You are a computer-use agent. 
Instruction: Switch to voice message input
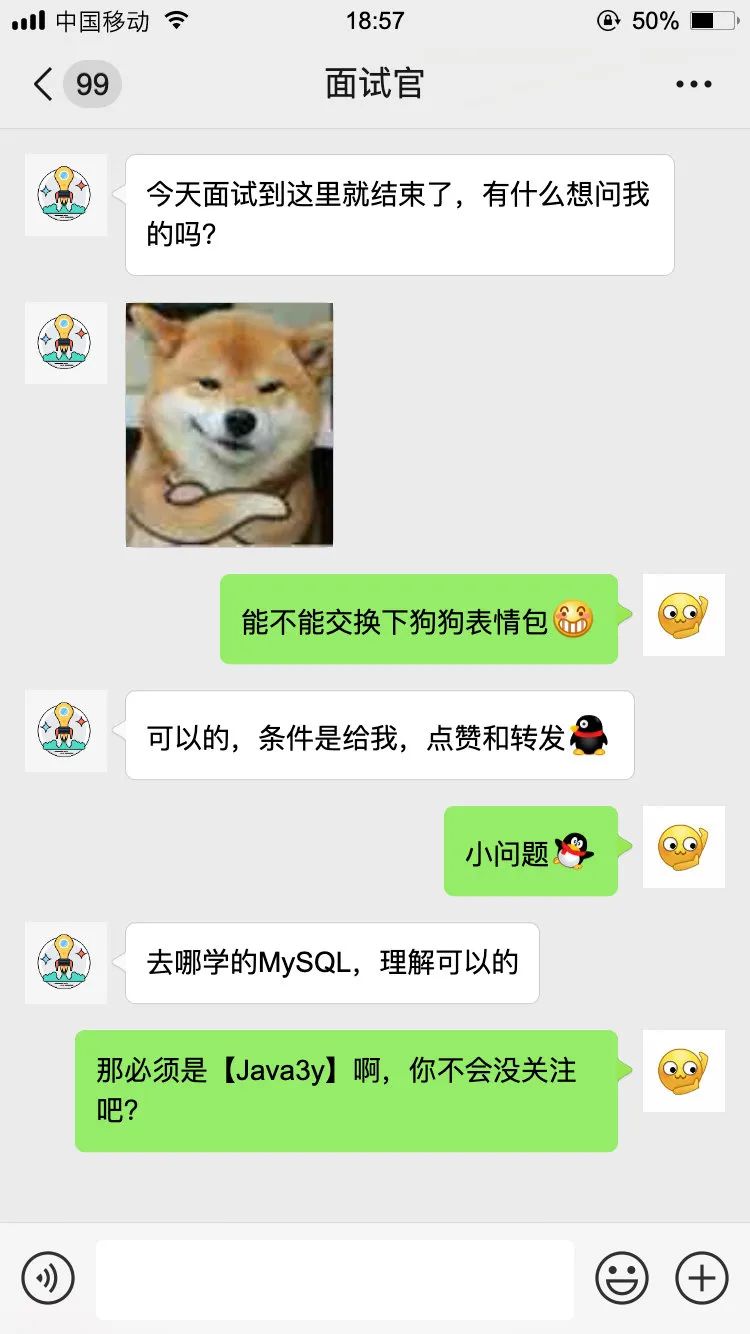click(48, 1278)
